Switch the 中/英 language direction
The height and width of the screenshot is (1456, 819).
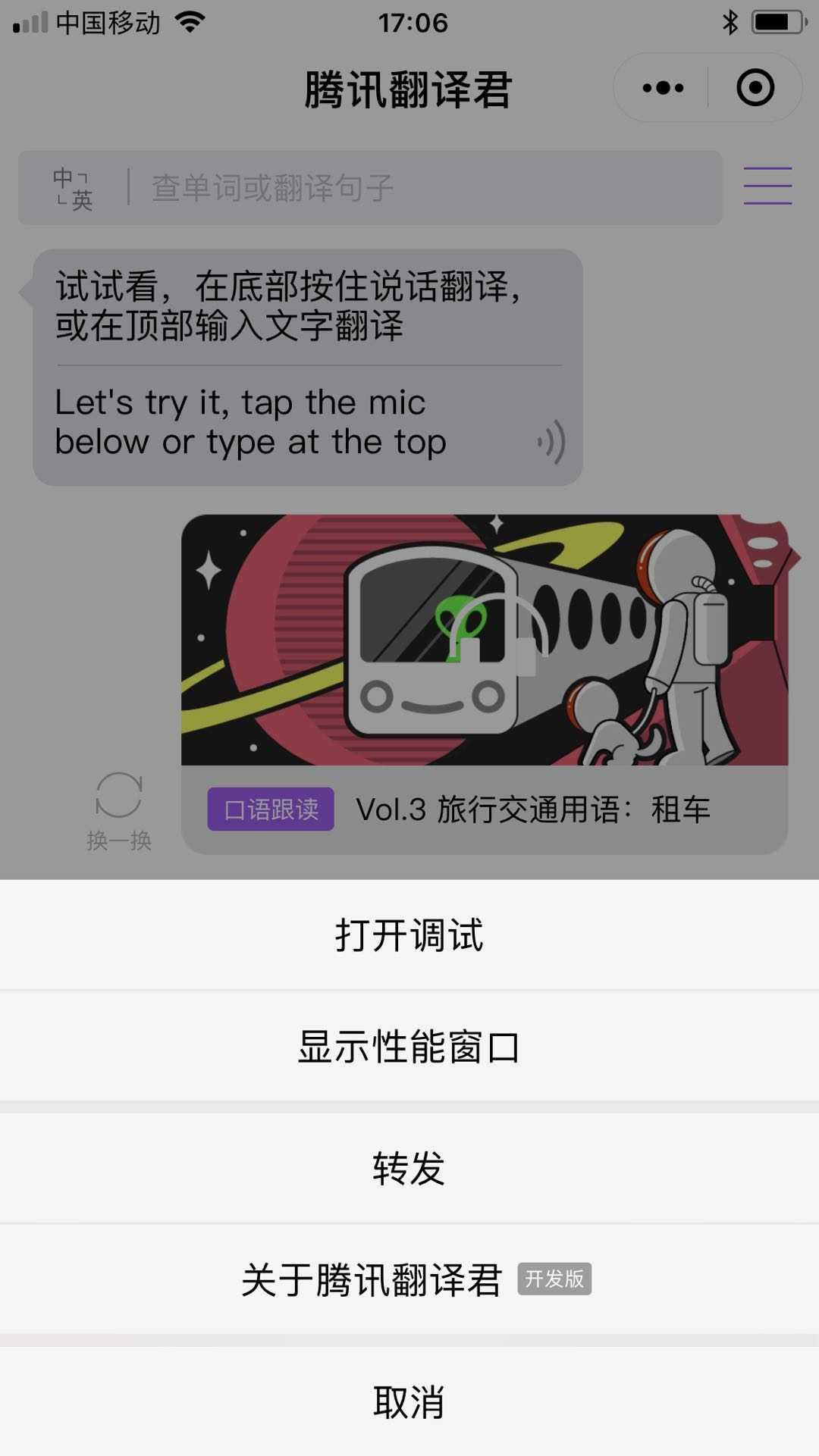[73, 188]
